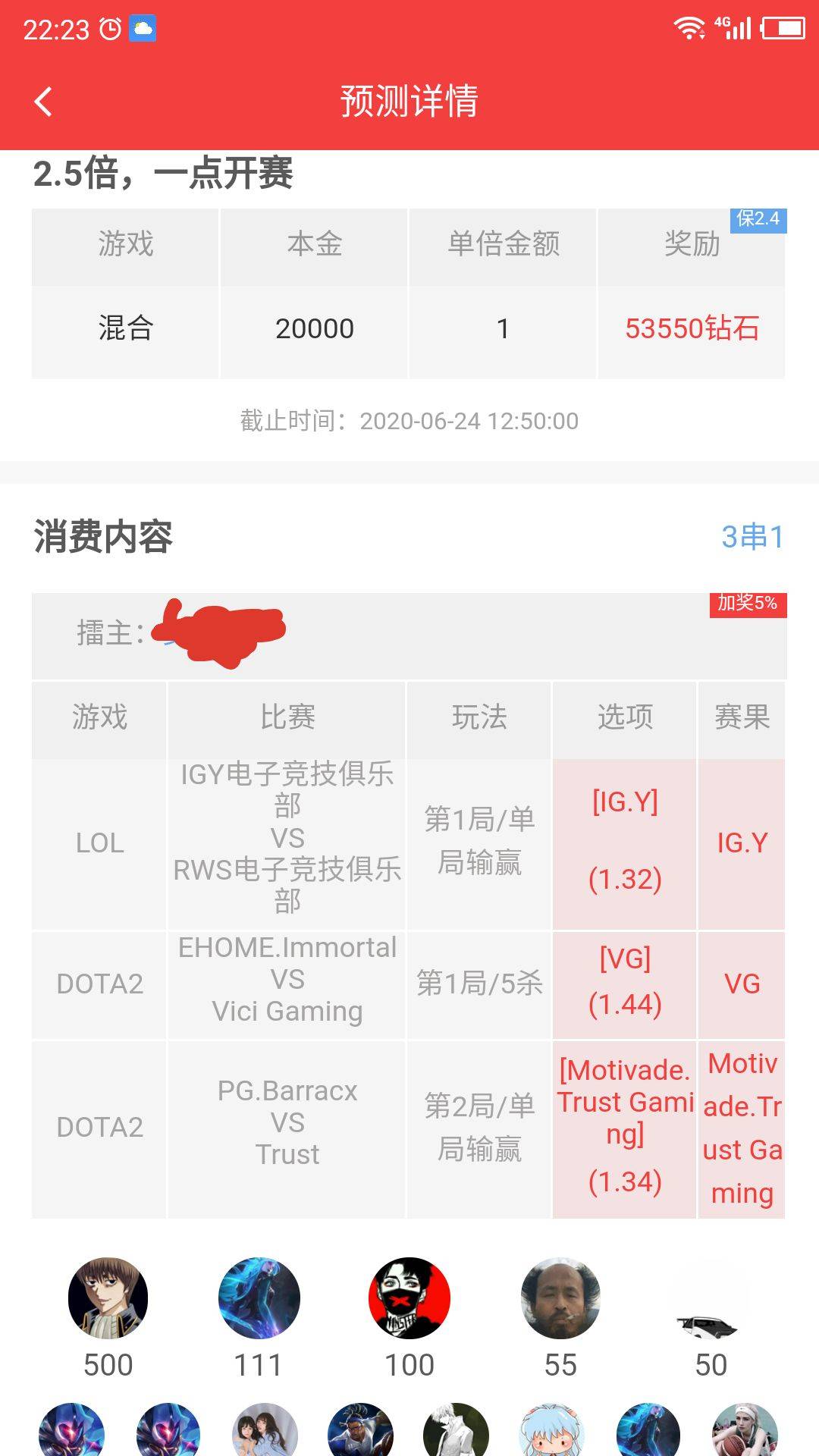This screenshot has width=819, height=1456.
Task: Tap the masked avatar labeled 100
Action: click(x=409, y=1298)
